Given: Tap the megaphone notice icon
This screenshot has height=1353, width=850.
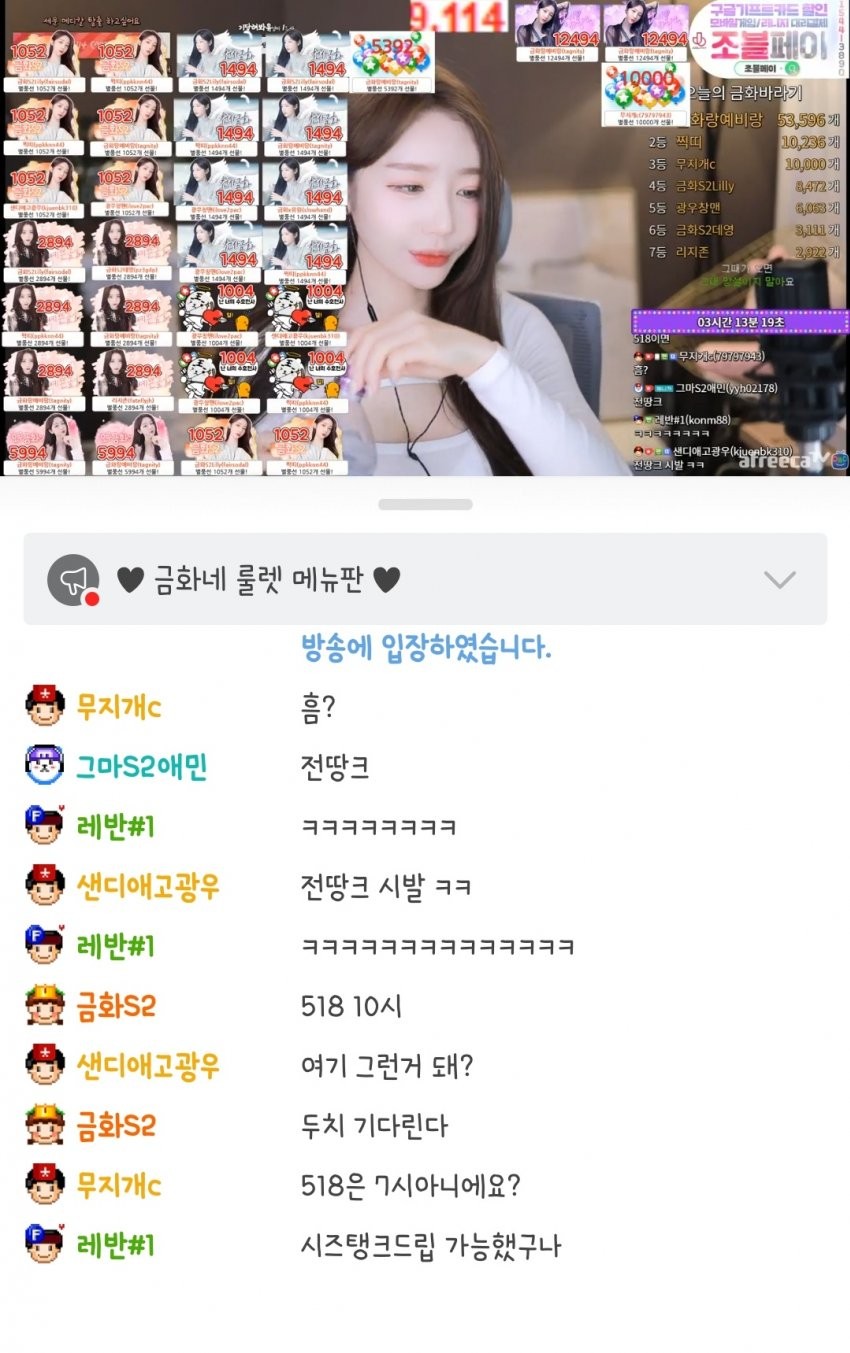Looking at the screenshot, I should tap(73, 580).
